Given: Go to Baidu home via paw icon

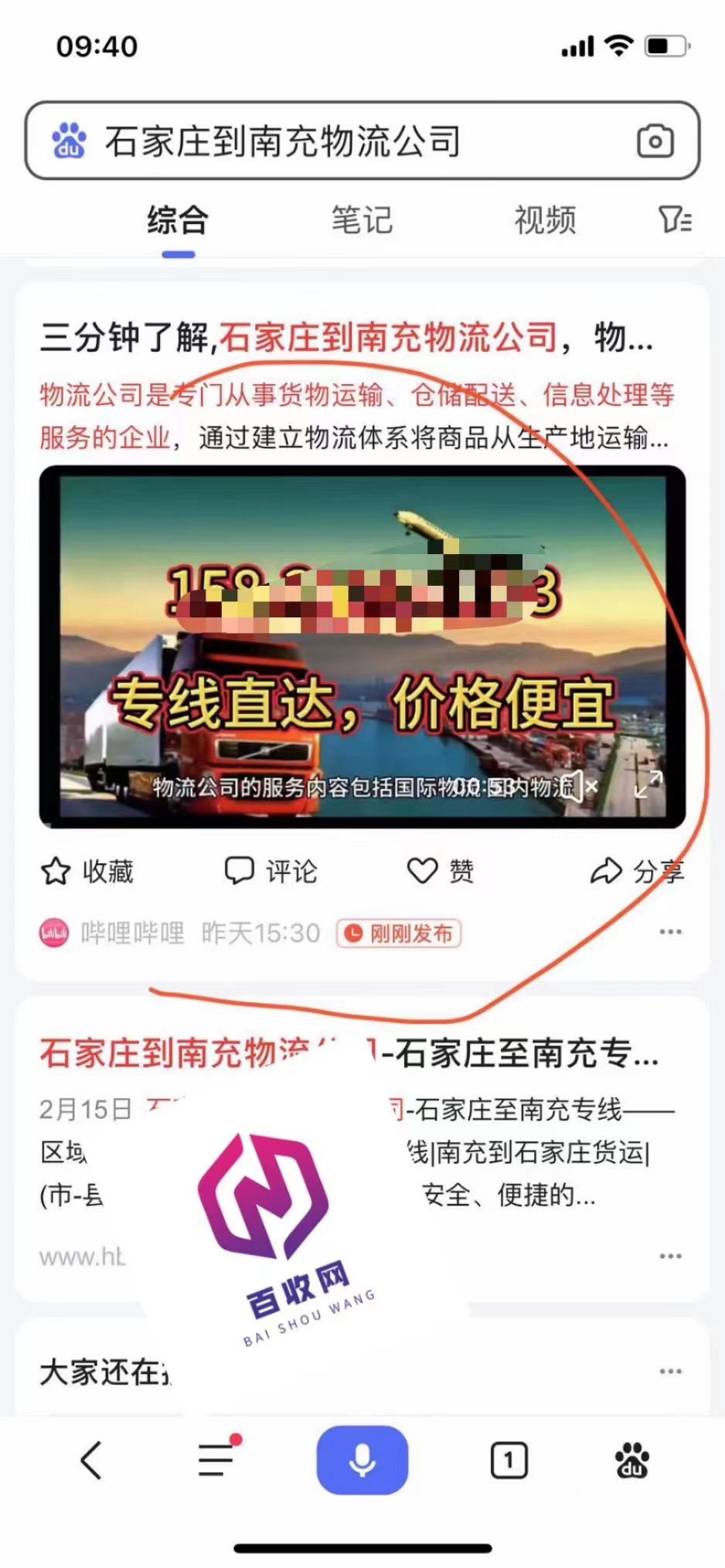Looking at the screenshot, I should point(631,1460).
